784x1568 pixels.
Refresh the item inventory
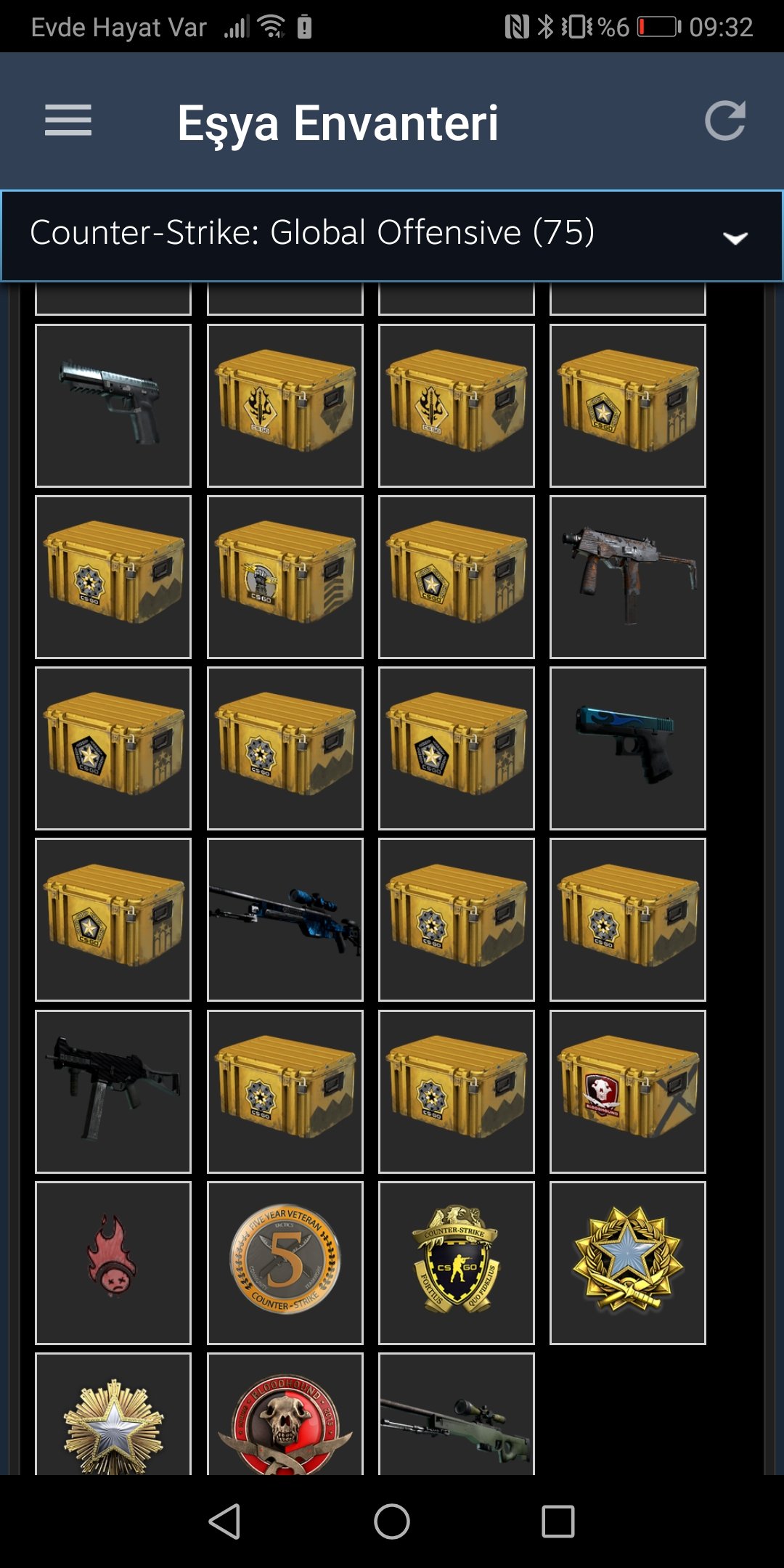724,121
